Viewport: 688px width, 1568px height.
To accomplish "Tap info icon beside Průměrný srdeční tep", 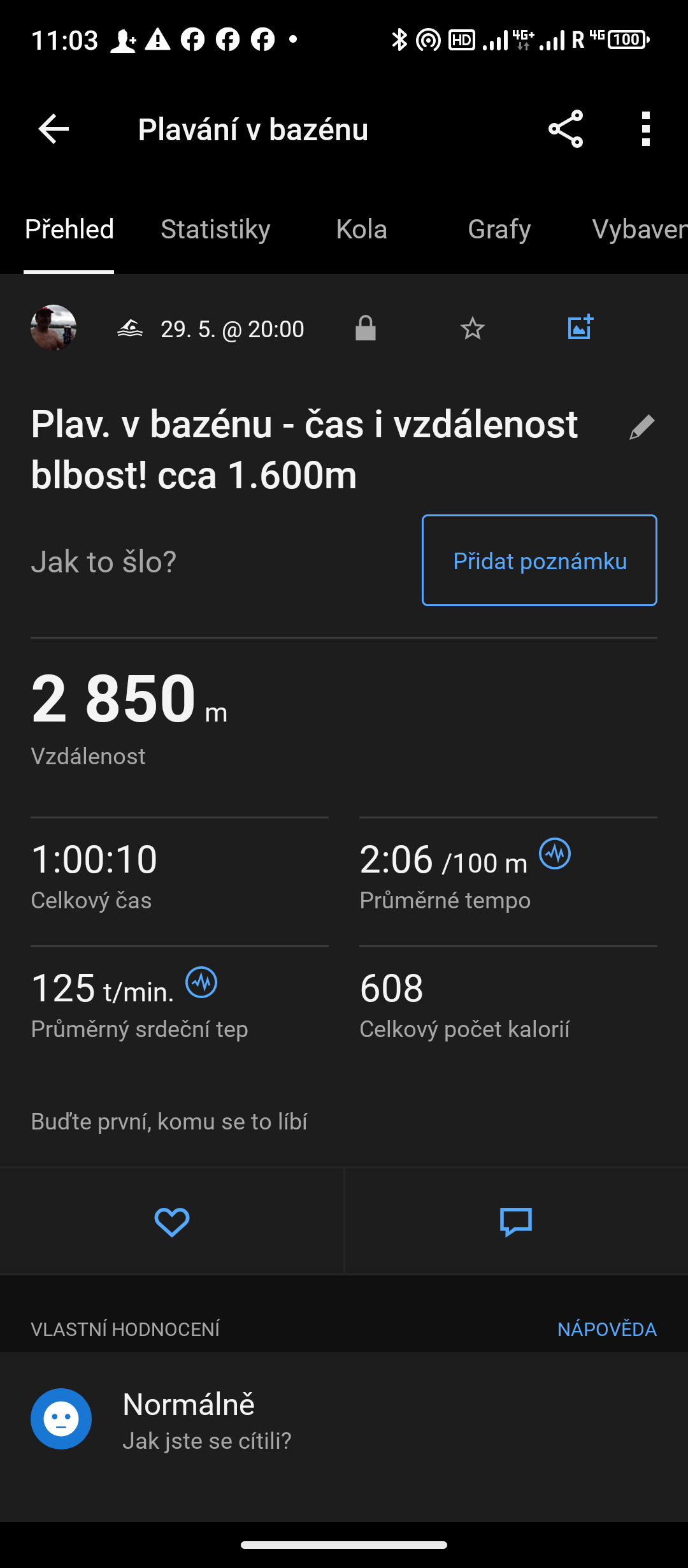I will coord(201,983).
